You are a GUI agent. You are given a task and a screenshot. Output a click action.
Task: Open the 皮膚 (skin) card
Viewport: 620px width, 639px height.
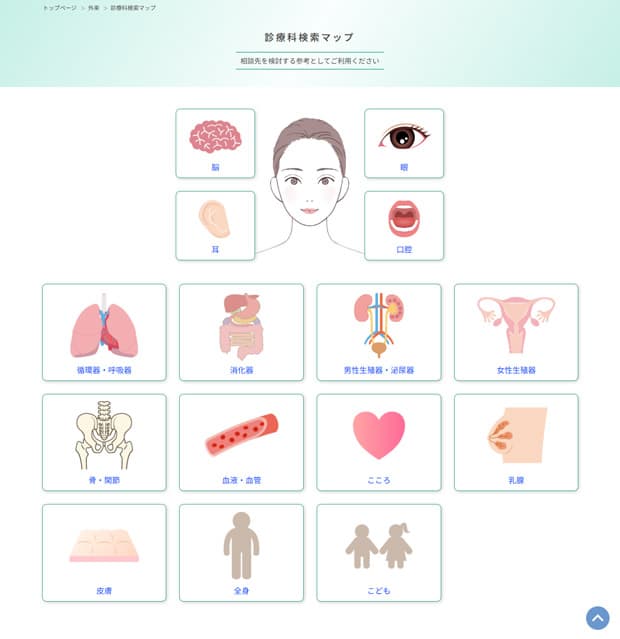104,552
